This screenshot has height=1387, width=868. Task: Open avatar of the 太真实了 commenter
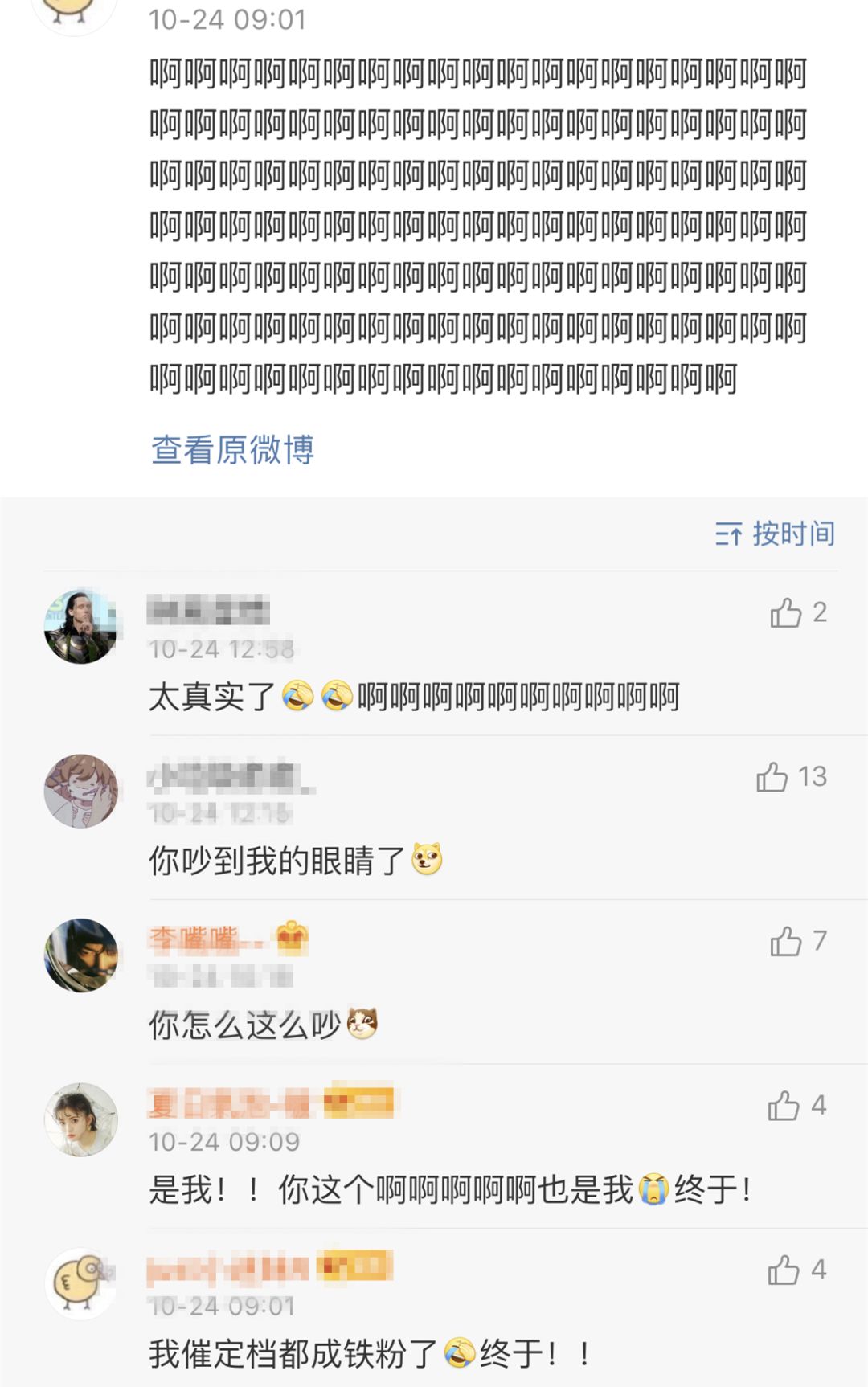click(80, 626)
